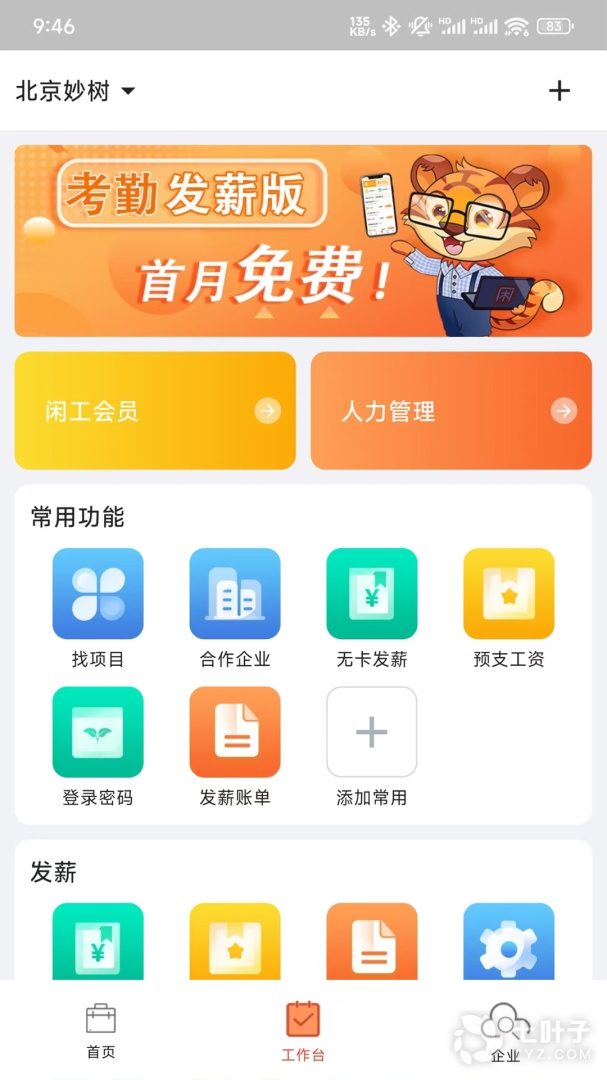Select 合作企业
Image resolution: width=607 pixels, height=1080 pixels.
235,607
